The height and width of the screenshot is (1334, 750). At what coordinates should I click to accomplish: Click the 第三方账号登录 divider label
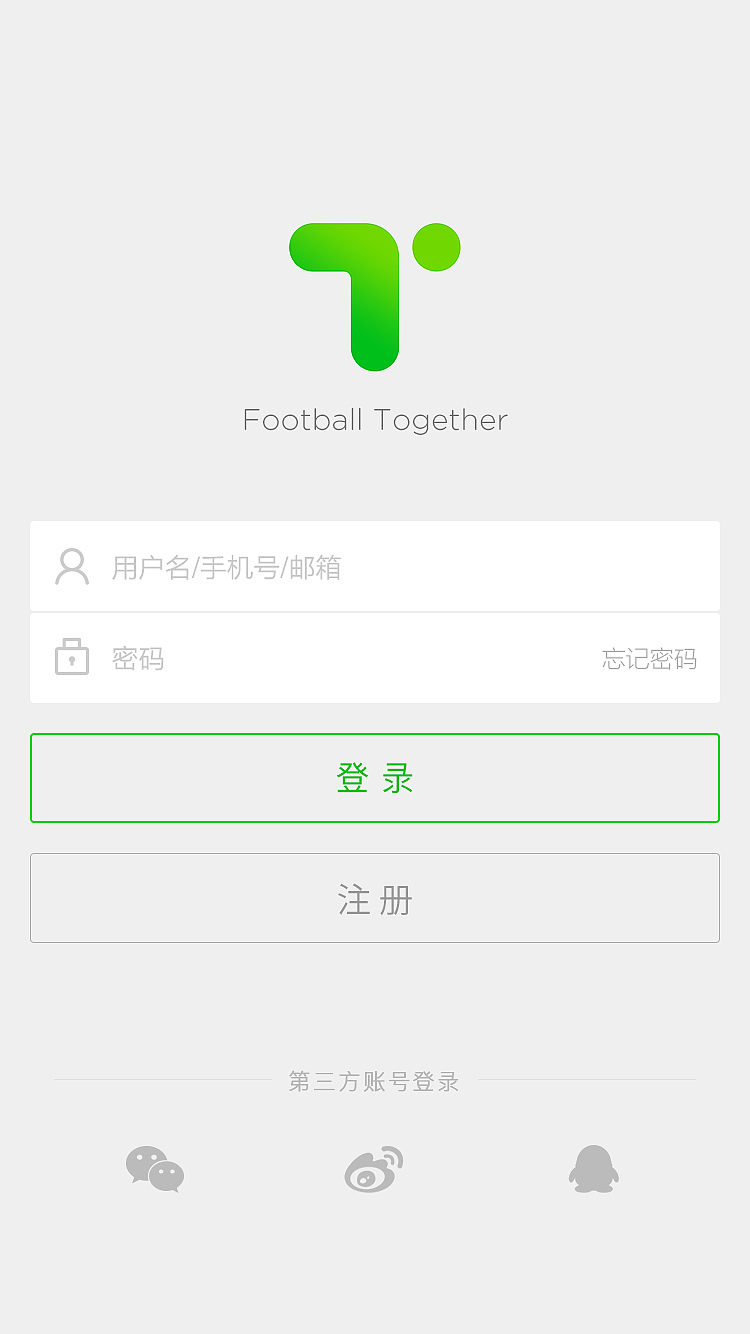tap(374, 1081)
